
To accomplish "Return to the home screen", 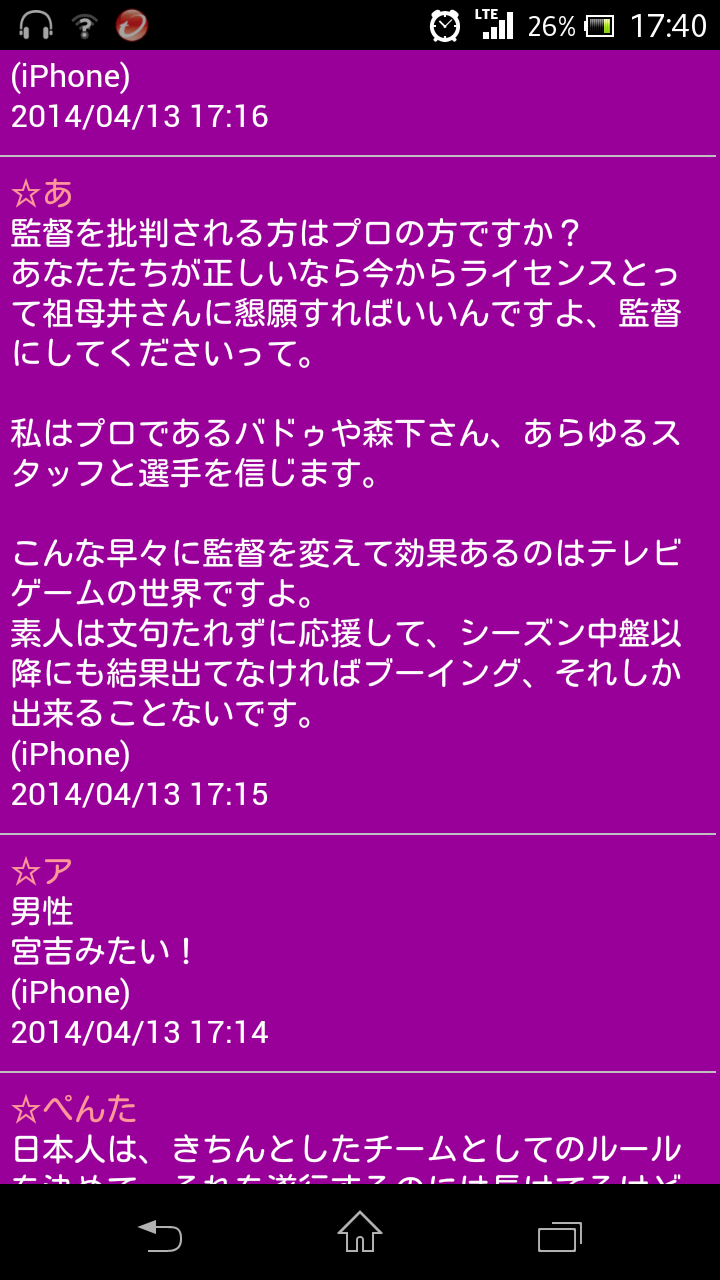I will click(x=360, y=1232).
